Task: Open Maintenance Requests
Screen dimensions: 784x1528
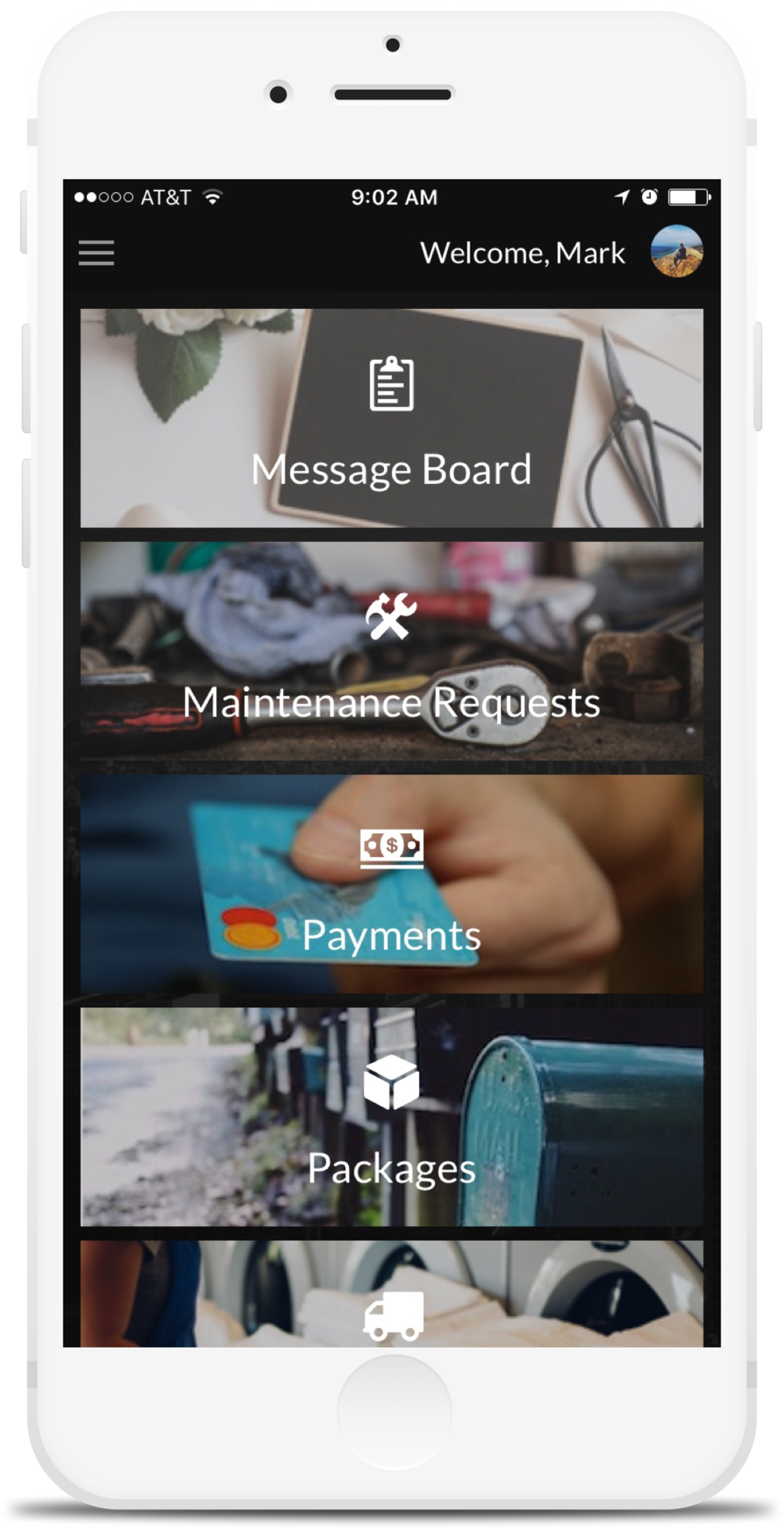Action: point(392,651)
